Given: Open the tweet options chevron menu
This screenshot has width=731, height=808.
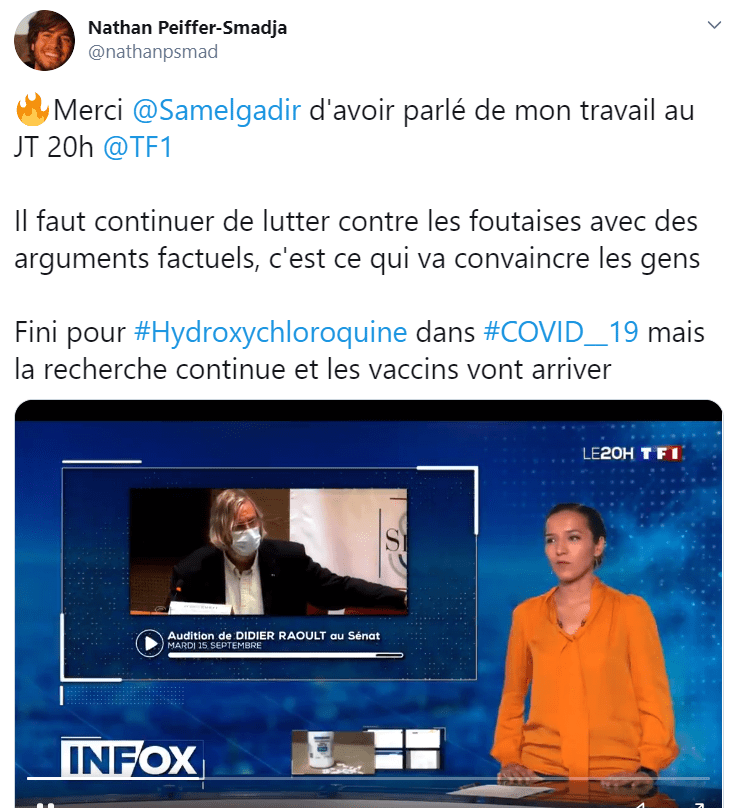Looking at the screenshot, I should (x=714, y=25).
